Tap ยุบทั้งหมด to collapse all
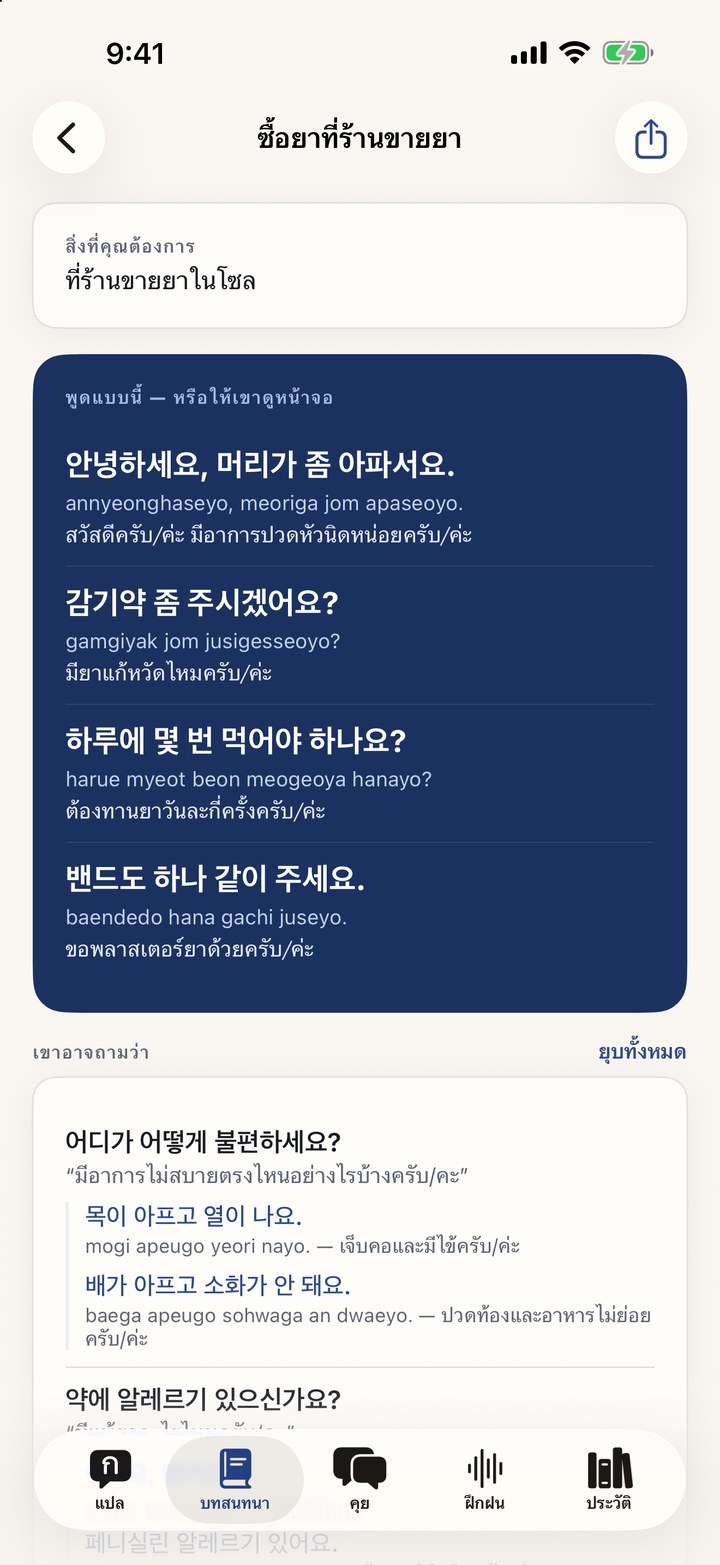 coord(642,1052)
